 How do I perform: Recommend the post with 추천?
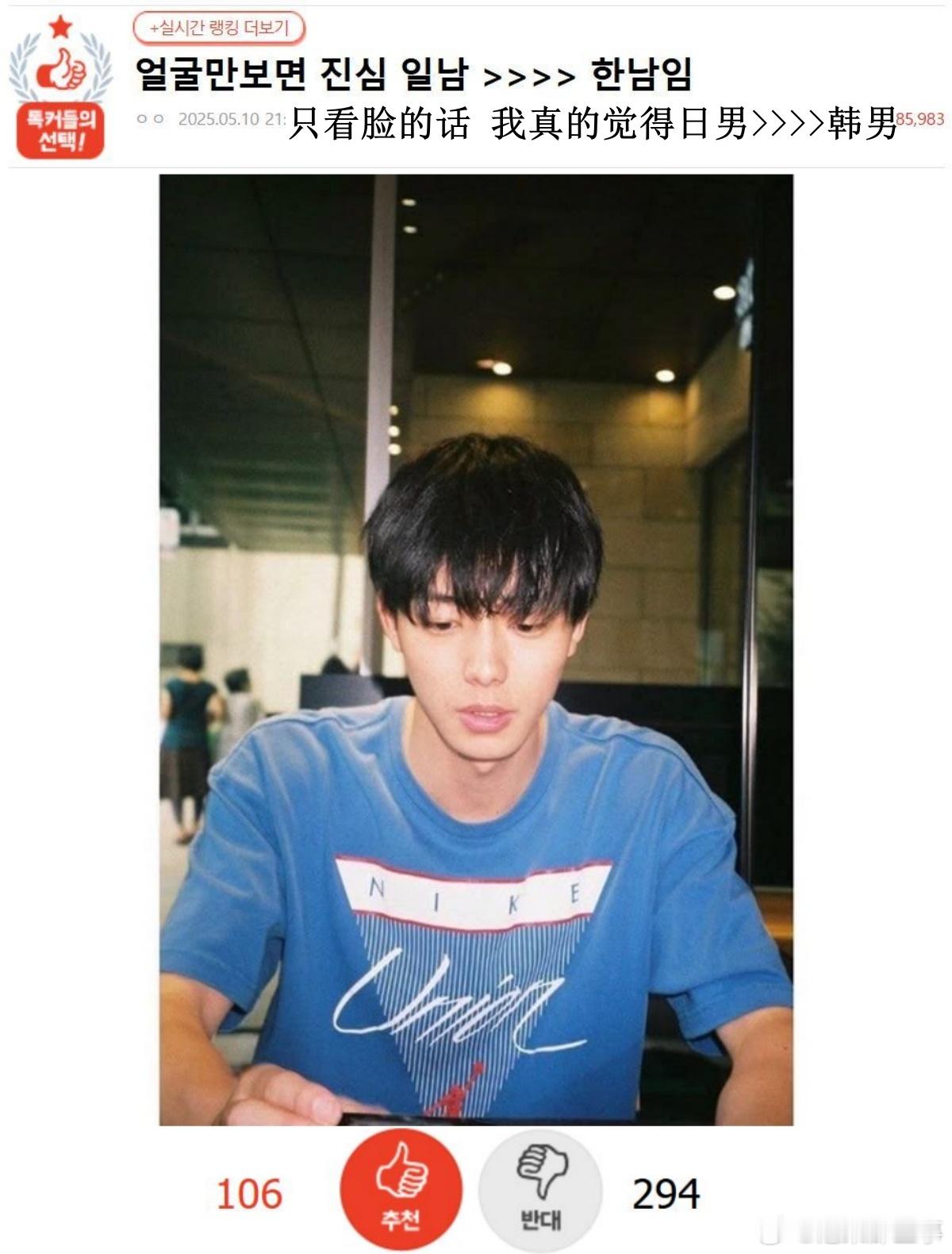[x=401, y=1190]
